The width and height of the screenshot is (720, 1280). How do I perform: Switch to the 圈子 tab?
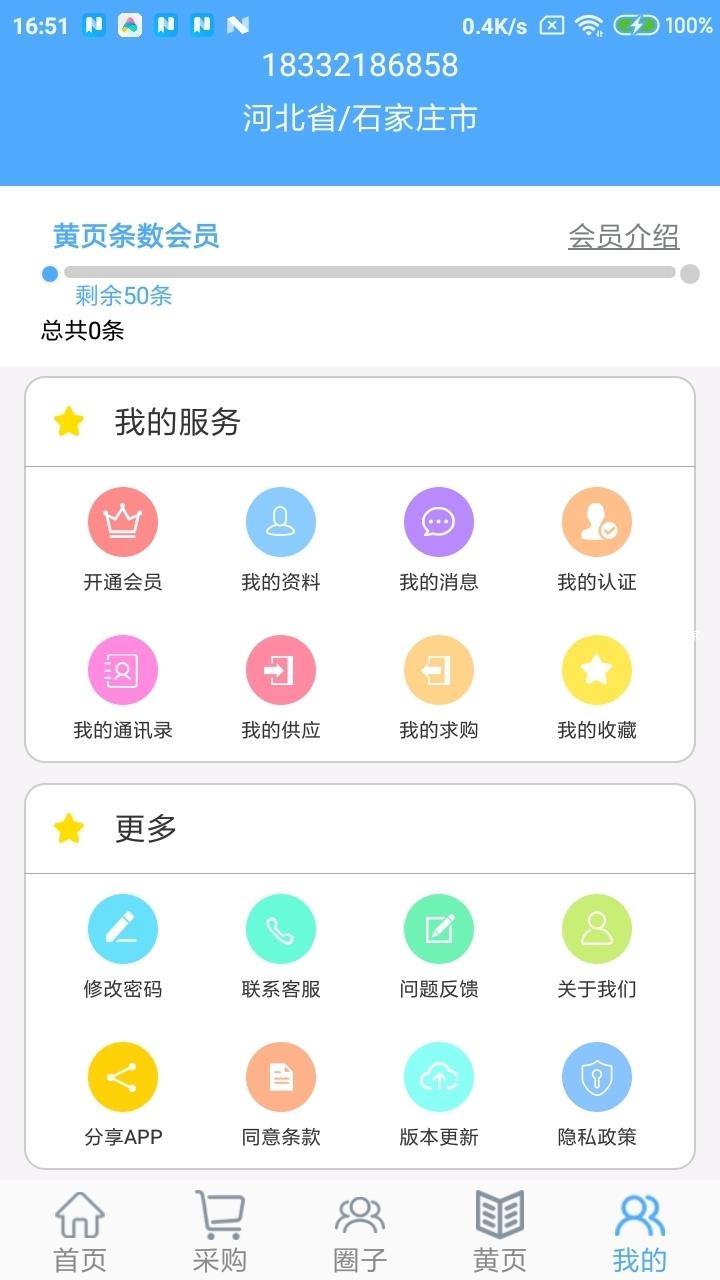pos(360,1231)
